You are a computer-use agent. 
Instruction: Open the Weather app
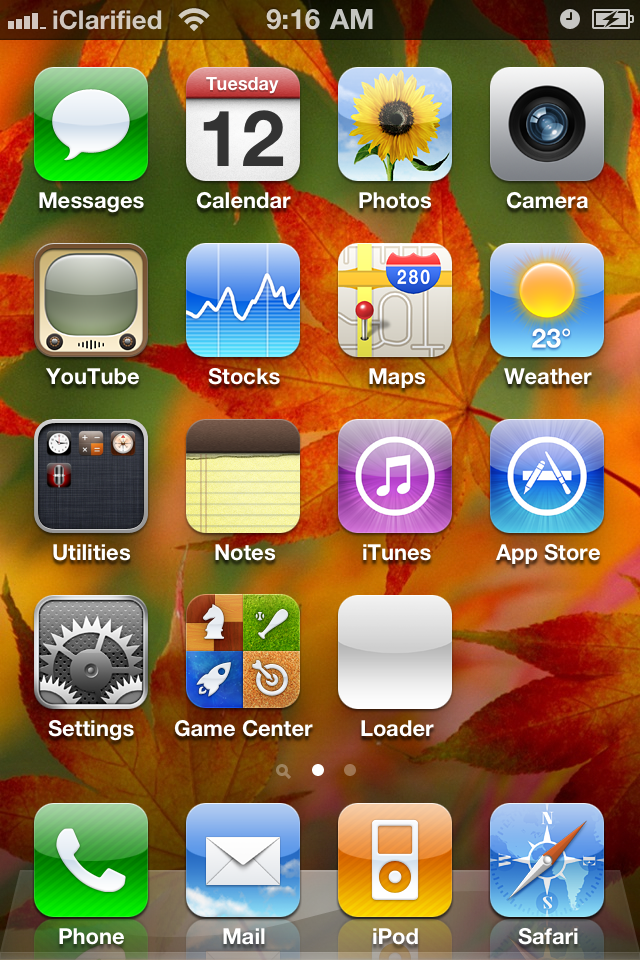547,300
